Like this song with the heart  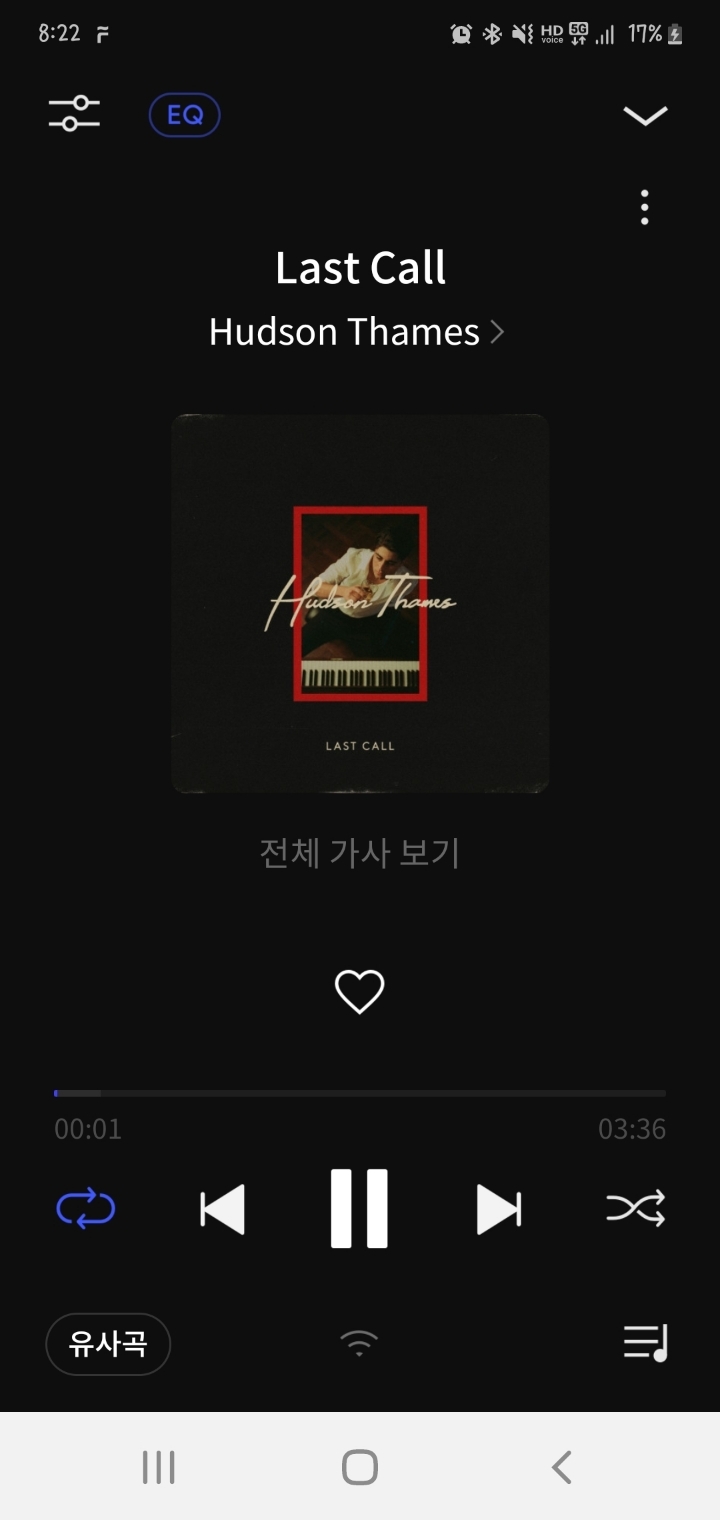coord(359,992)
